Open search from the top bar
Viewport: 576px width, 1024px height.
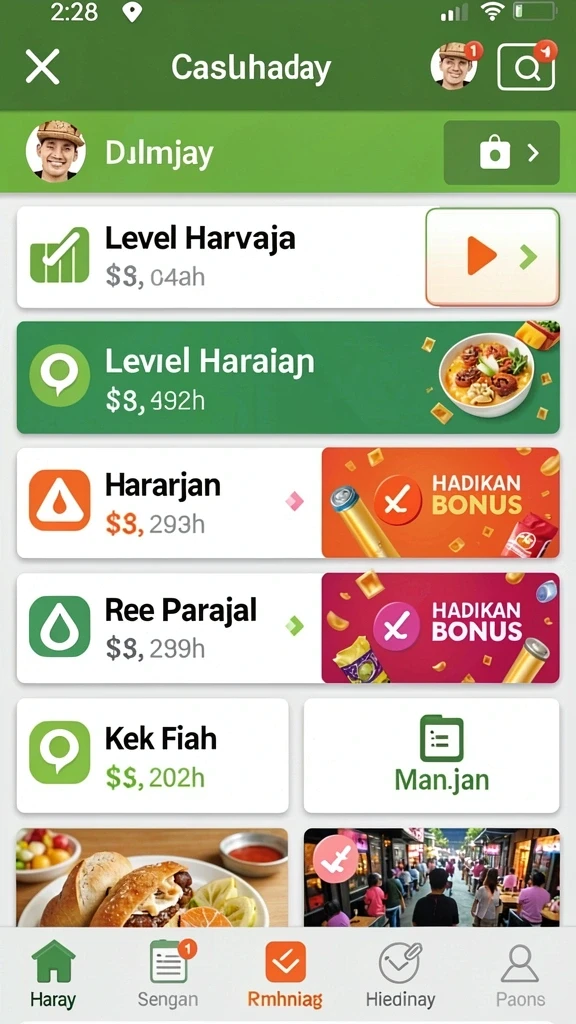pyautogui.click(x=526, y=67)
